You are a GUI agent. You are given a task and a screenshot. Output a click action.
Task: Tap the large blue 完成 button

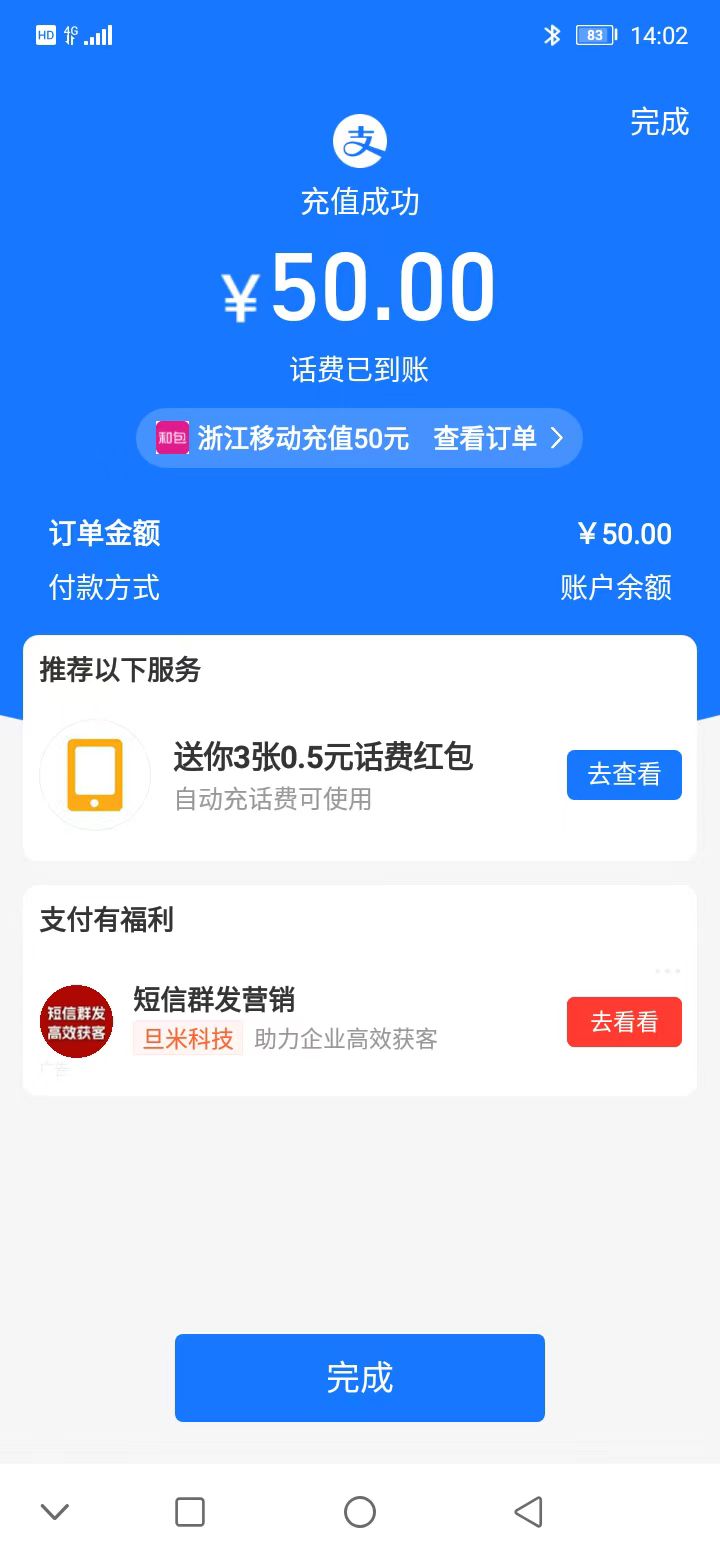[360, 1377]
